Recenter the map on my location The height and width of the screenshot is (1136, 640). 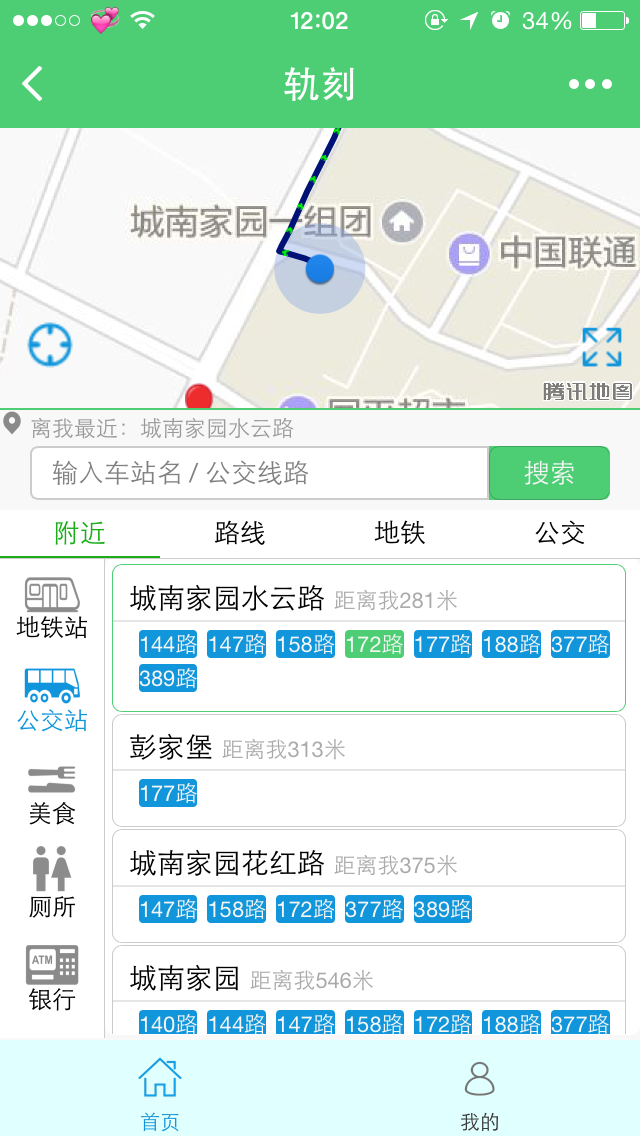pos(50,344)
